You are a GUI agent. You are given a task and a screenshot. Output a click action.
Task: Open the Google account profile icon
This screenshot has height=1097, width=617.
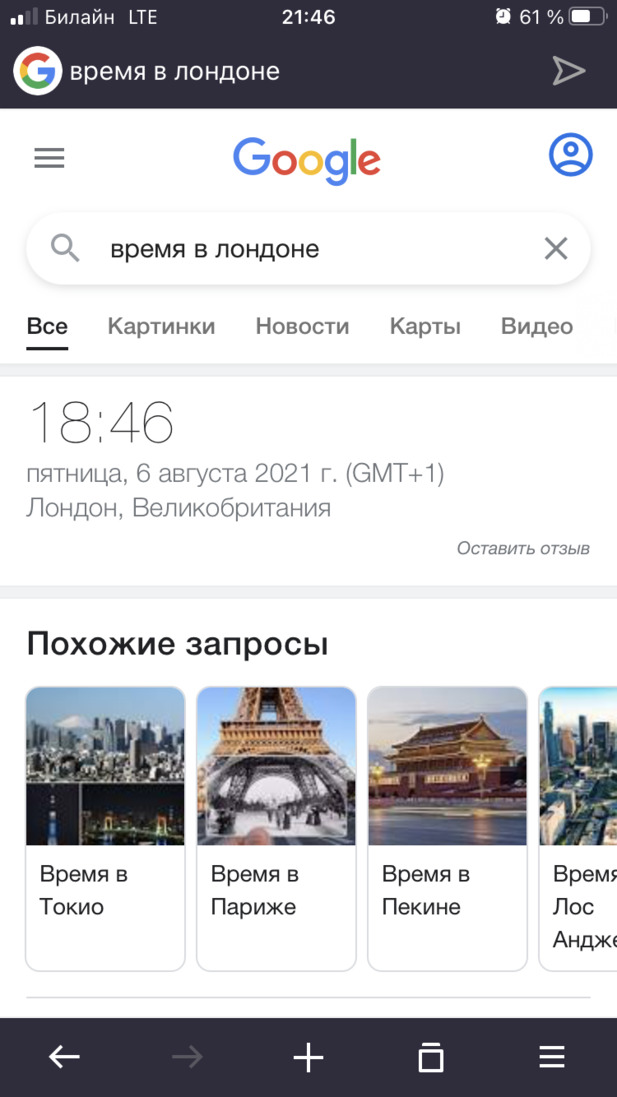coord(570,156)
